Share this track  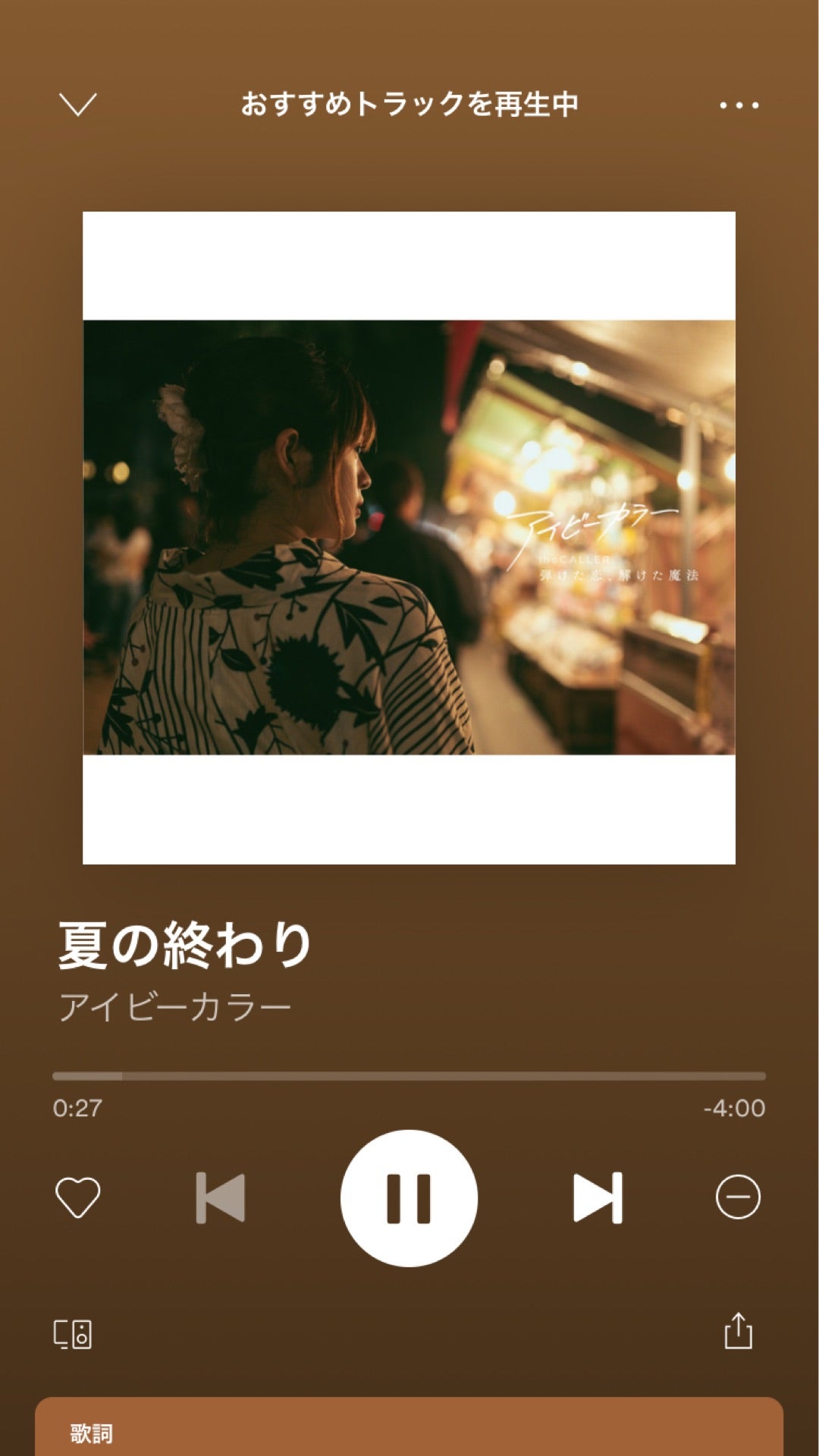[738, 1332]
